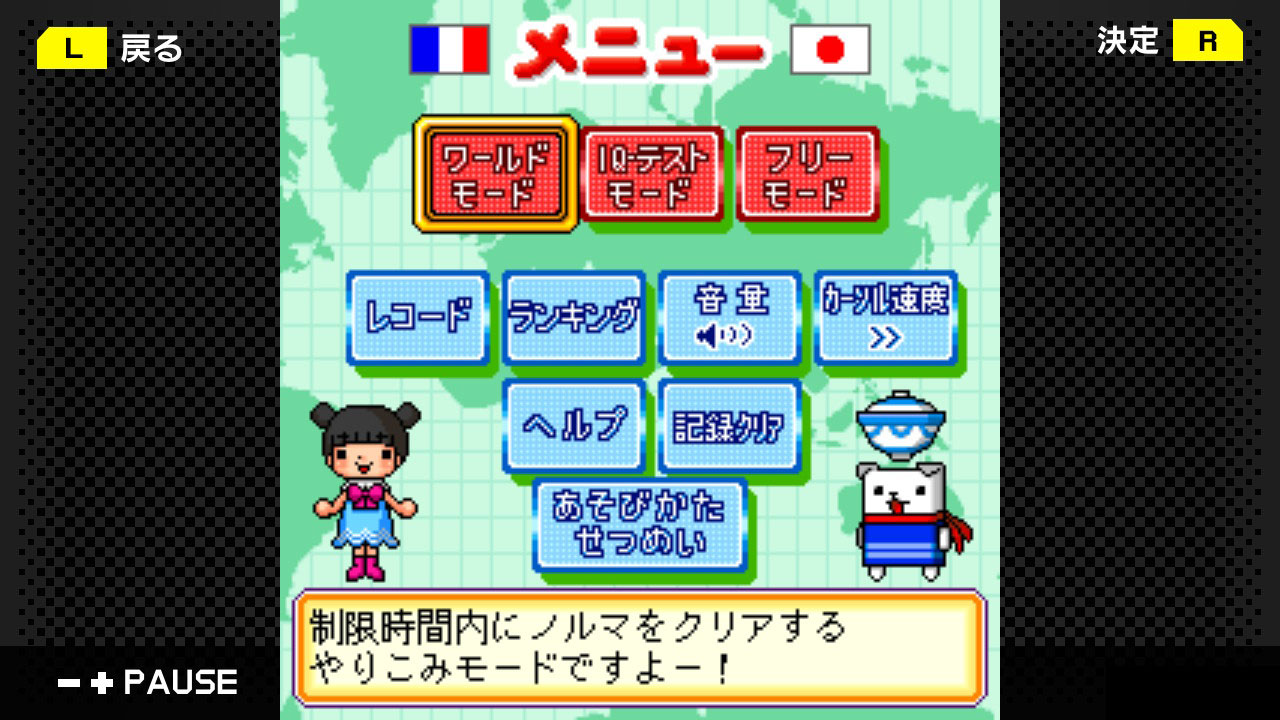Tap 記録クリア to clear records
Screen dimensions: 1280x720
tap(730, 426)
